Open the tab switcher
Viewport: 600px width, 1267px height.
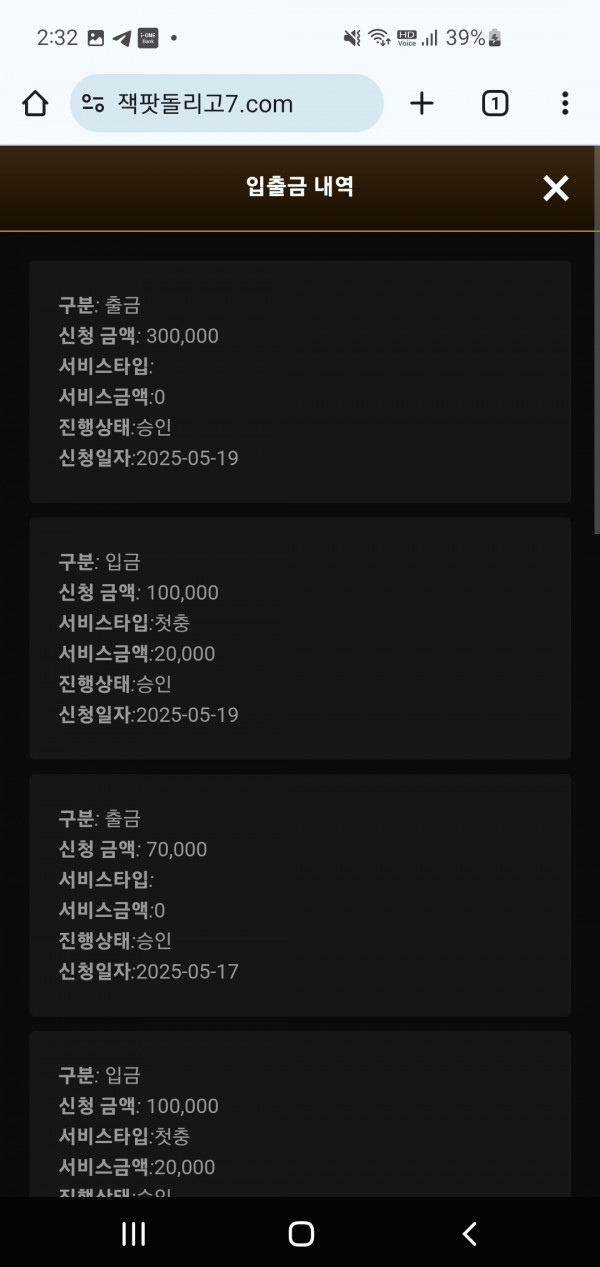pos(495,103)
